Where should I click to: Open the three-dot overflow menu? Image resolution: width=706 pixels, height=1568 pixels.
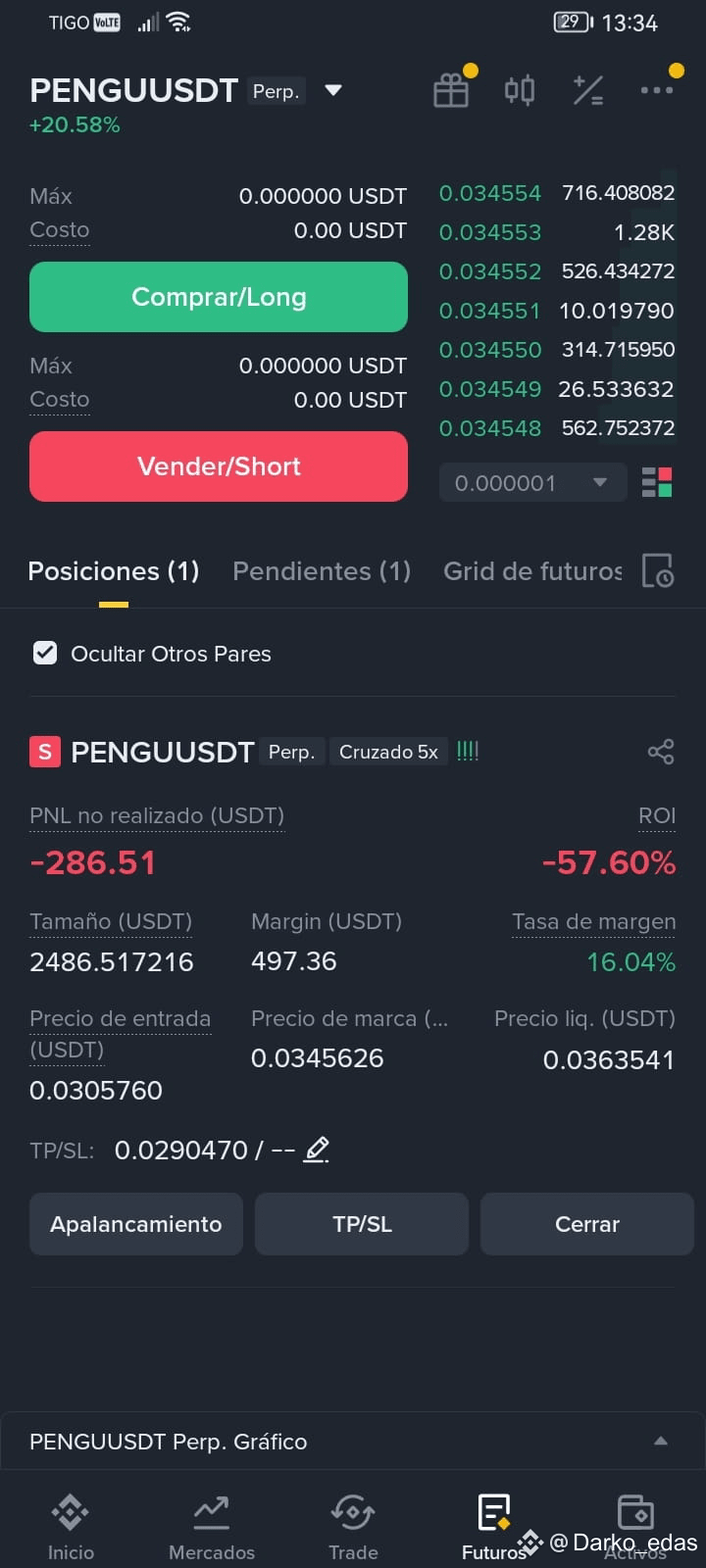pyautogui.click(x=656, y=90)
